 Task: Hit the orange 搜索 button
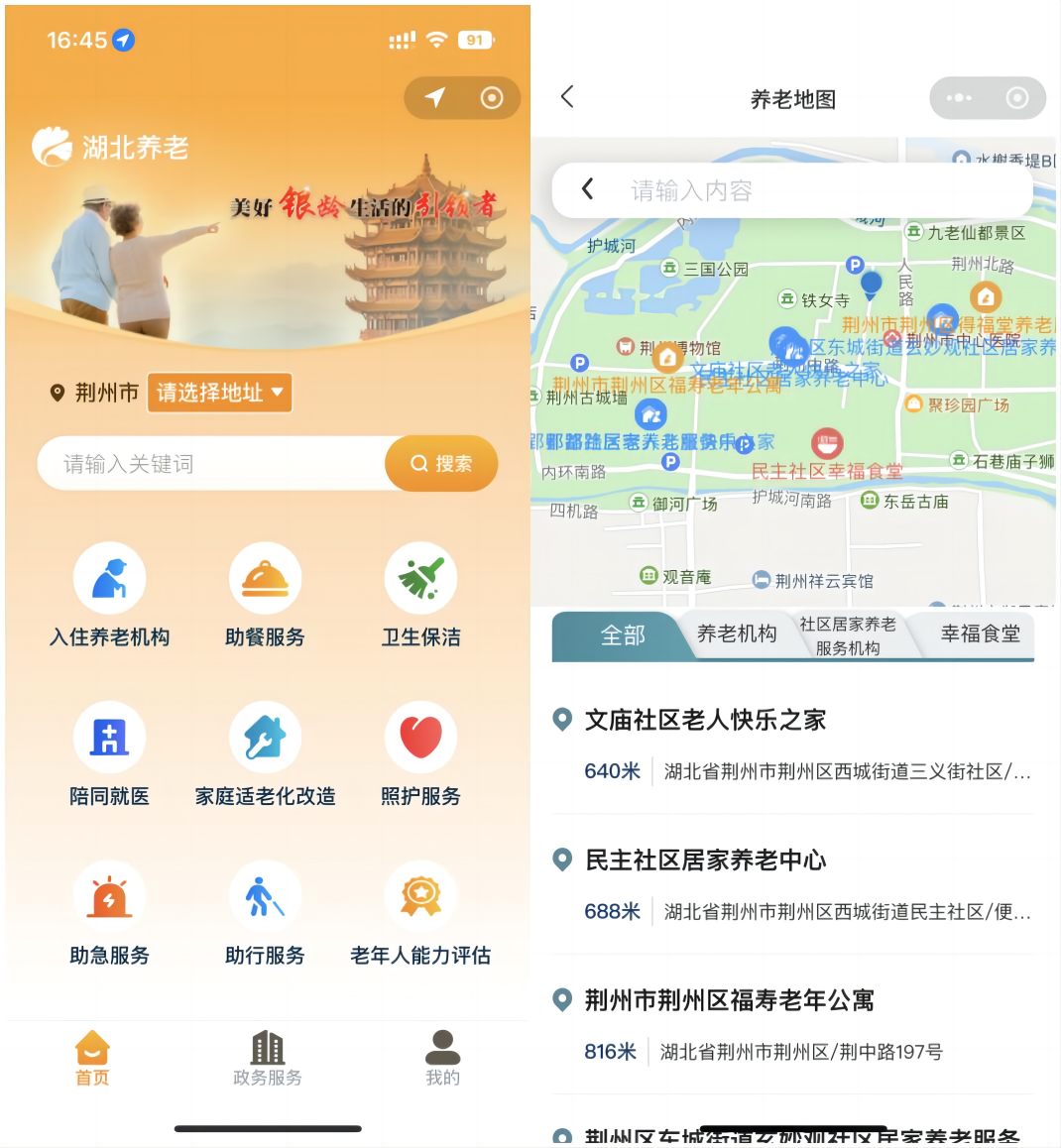pos(441,464)
